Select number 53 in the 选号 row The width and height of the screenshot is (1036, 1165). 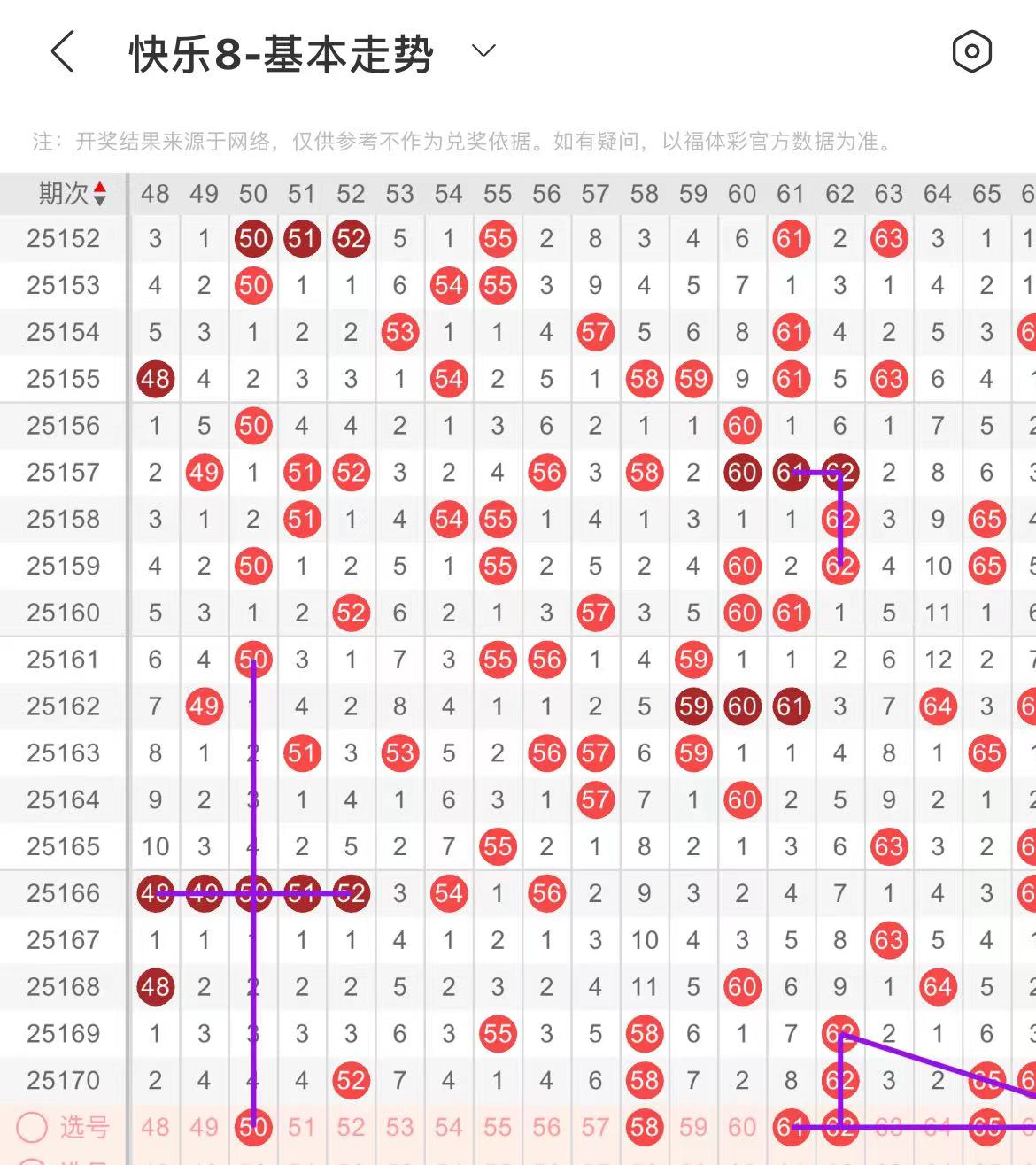tap(399, 1127)
